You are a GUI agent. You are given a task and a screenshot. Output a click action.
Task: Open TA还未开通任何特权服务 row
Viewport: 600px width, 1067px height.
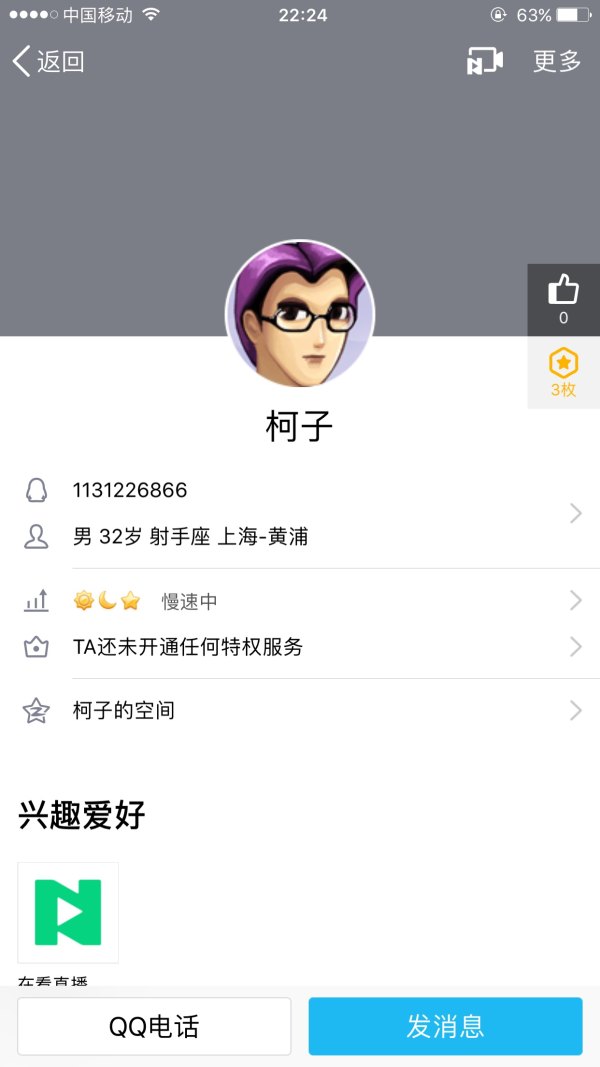pyautogui.click(x=300, y=647)
